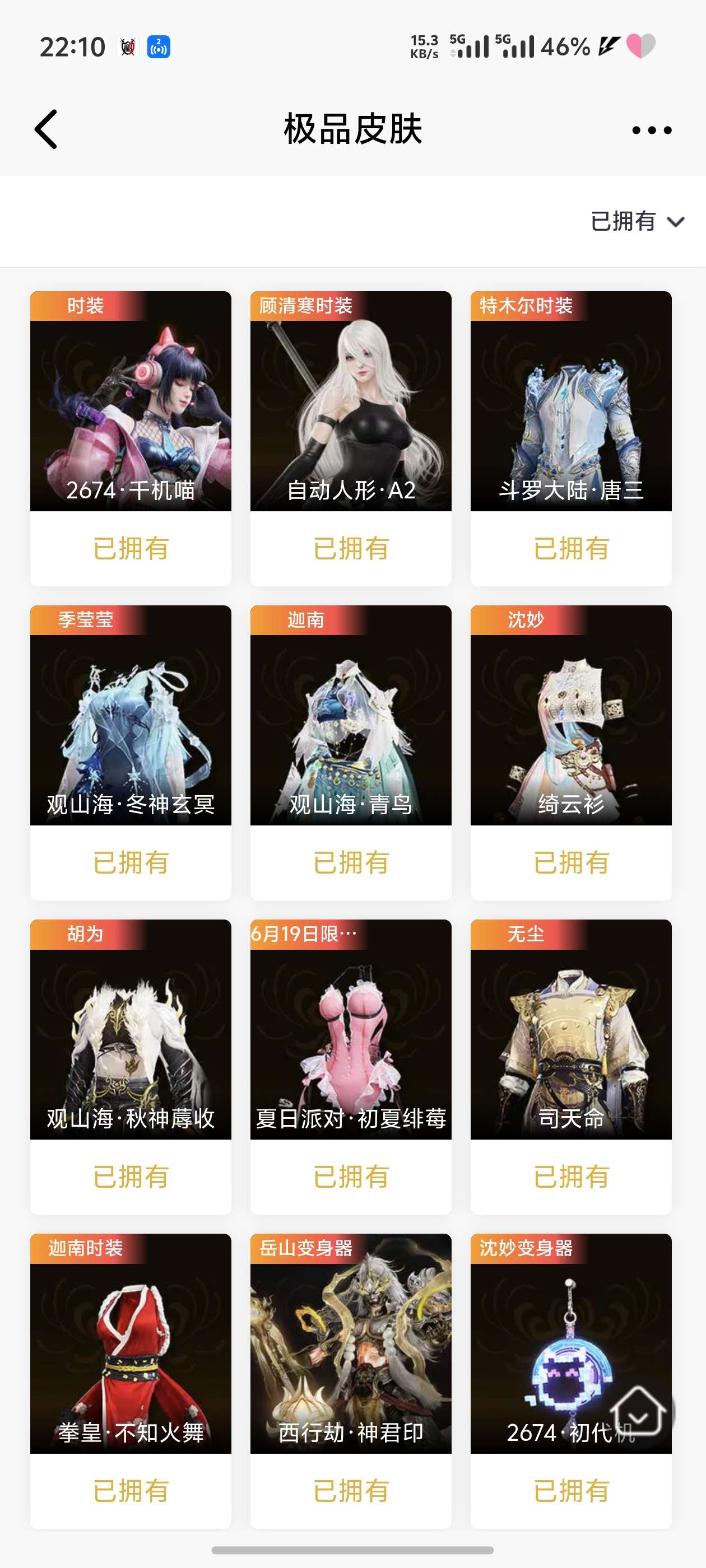706x1568 pixels.
Task: Tap the floating home shortcut button
Action: pyautogui.click(x=638, y=1412)
